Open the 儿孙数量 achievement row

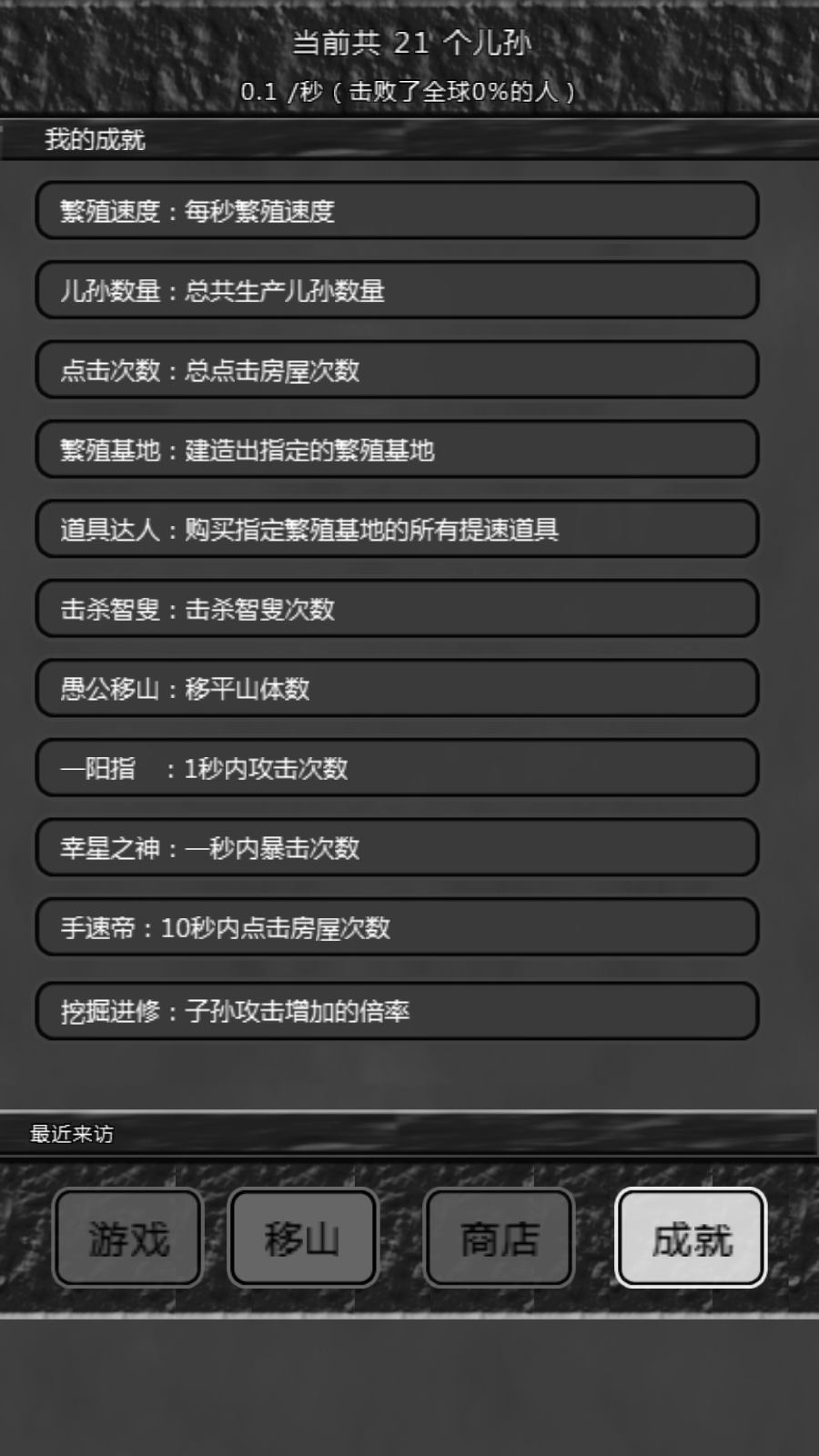(x=397, y=290)
